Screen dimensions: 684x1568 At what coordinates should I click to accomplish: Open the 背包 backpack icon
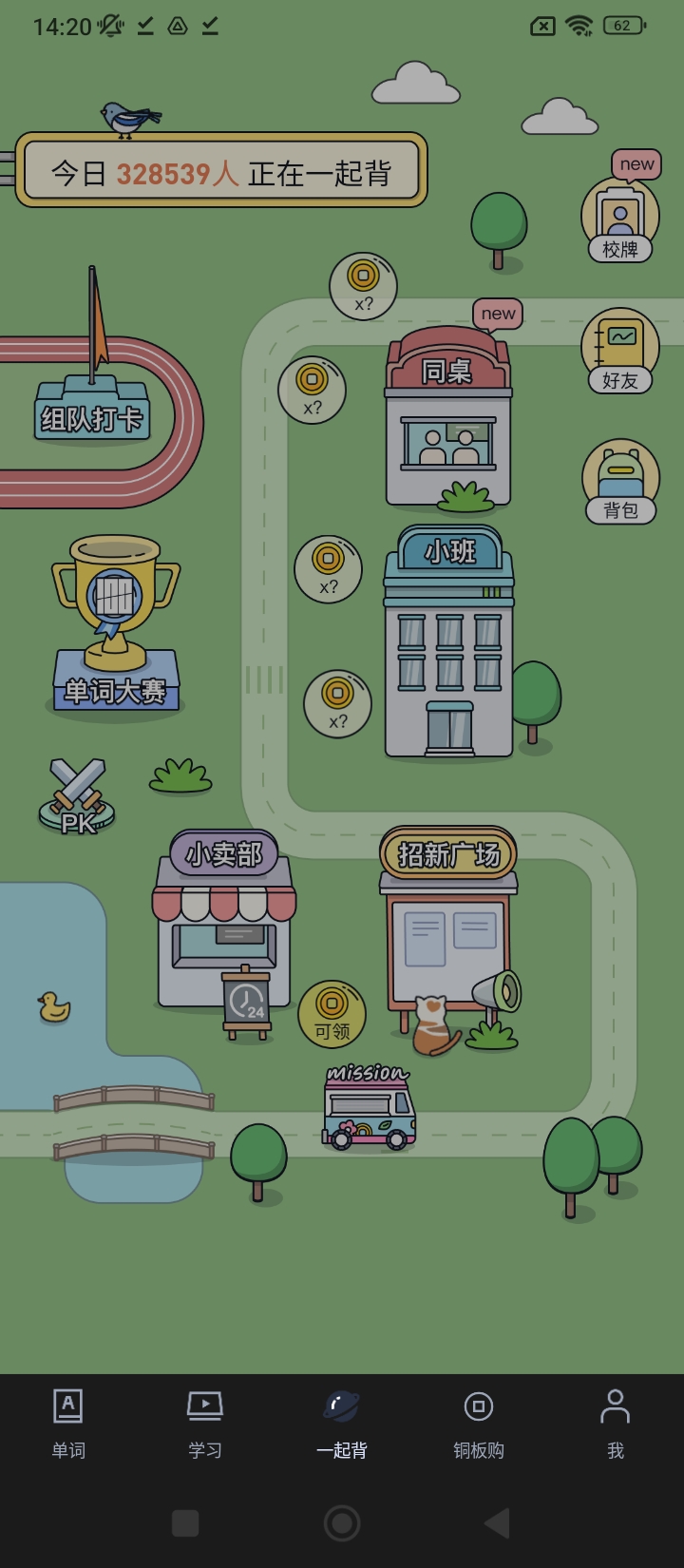[619, 482]
